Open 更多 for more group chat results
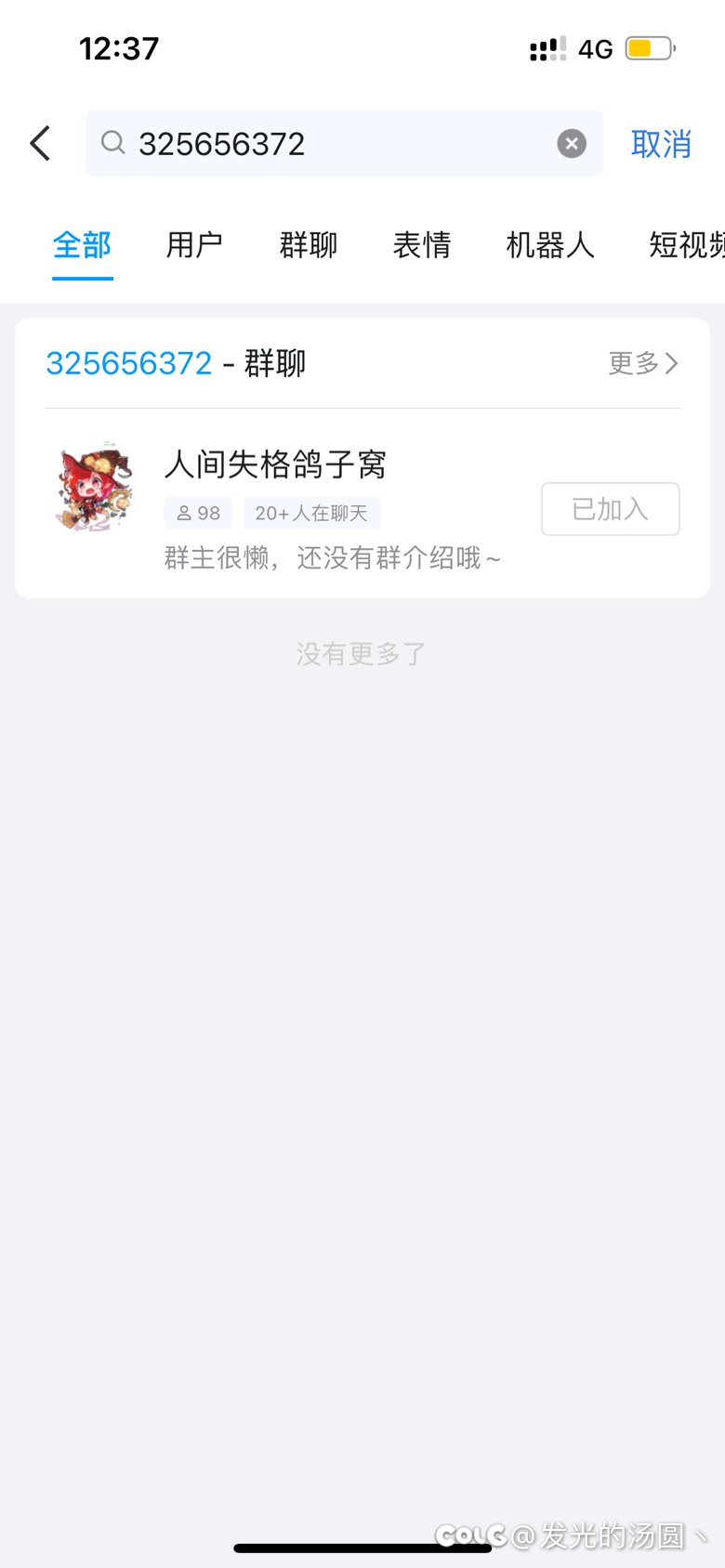725x1568 pixels. (643, 362)
